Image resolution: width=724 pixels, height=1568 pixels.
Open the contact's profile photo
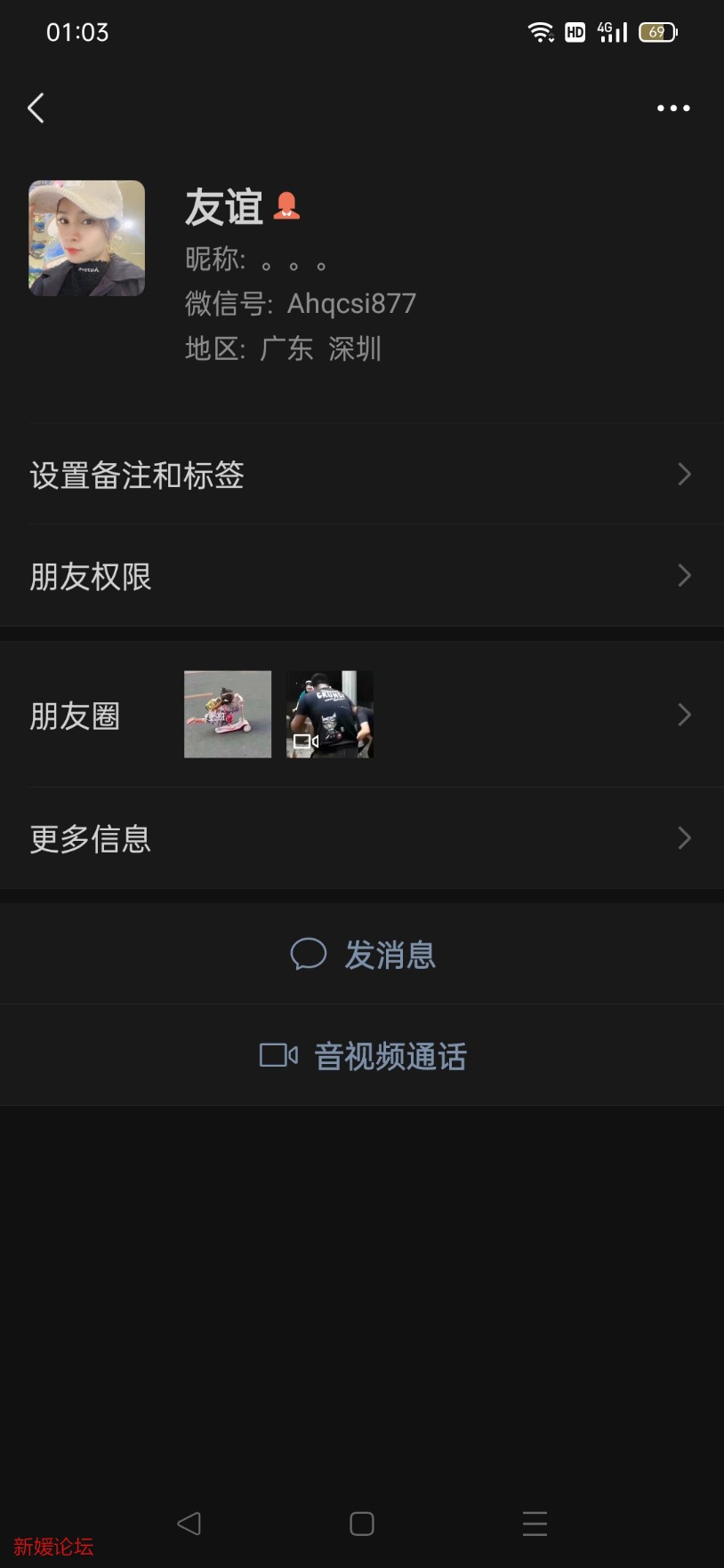coord(86,237)
